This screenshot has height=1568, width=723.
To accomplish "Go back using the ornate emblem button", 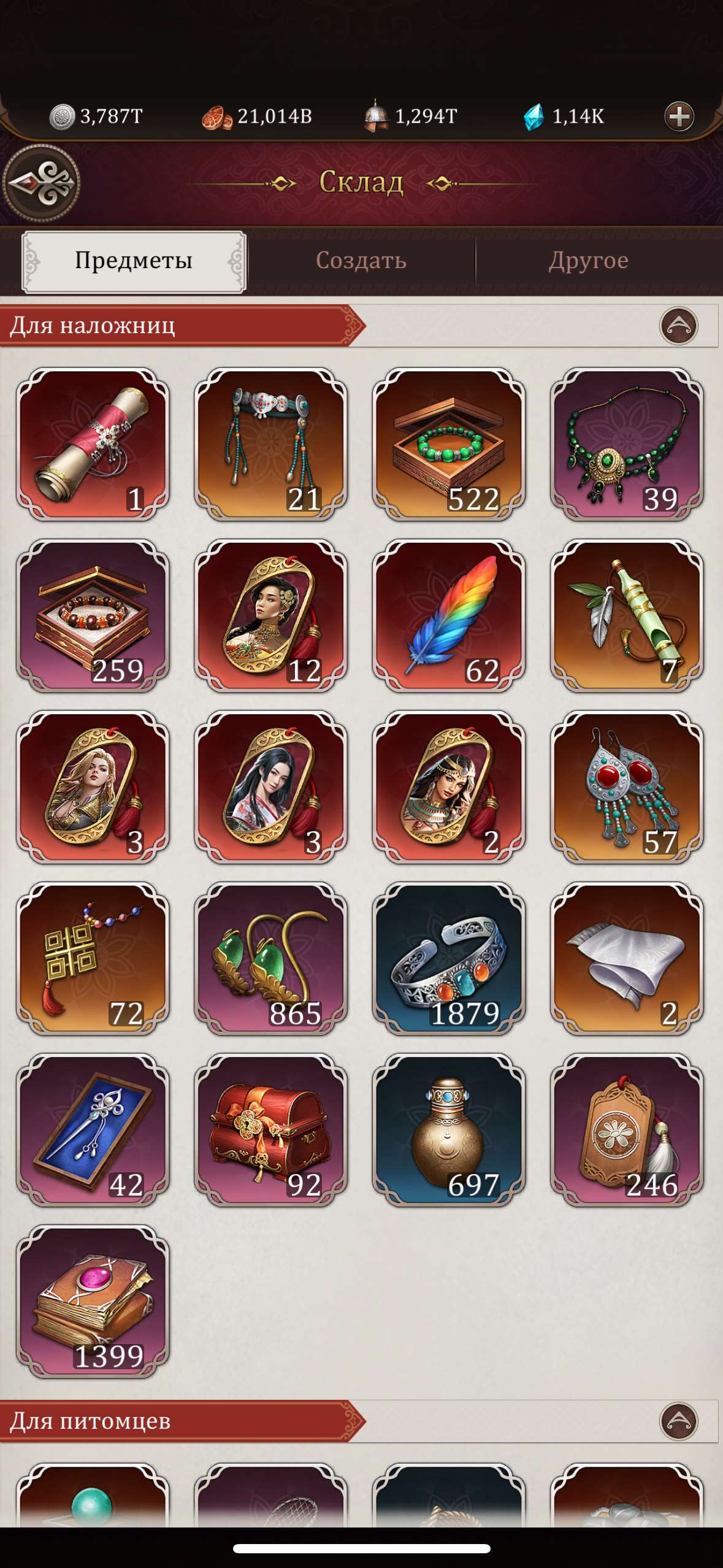I will pos(42,182).
